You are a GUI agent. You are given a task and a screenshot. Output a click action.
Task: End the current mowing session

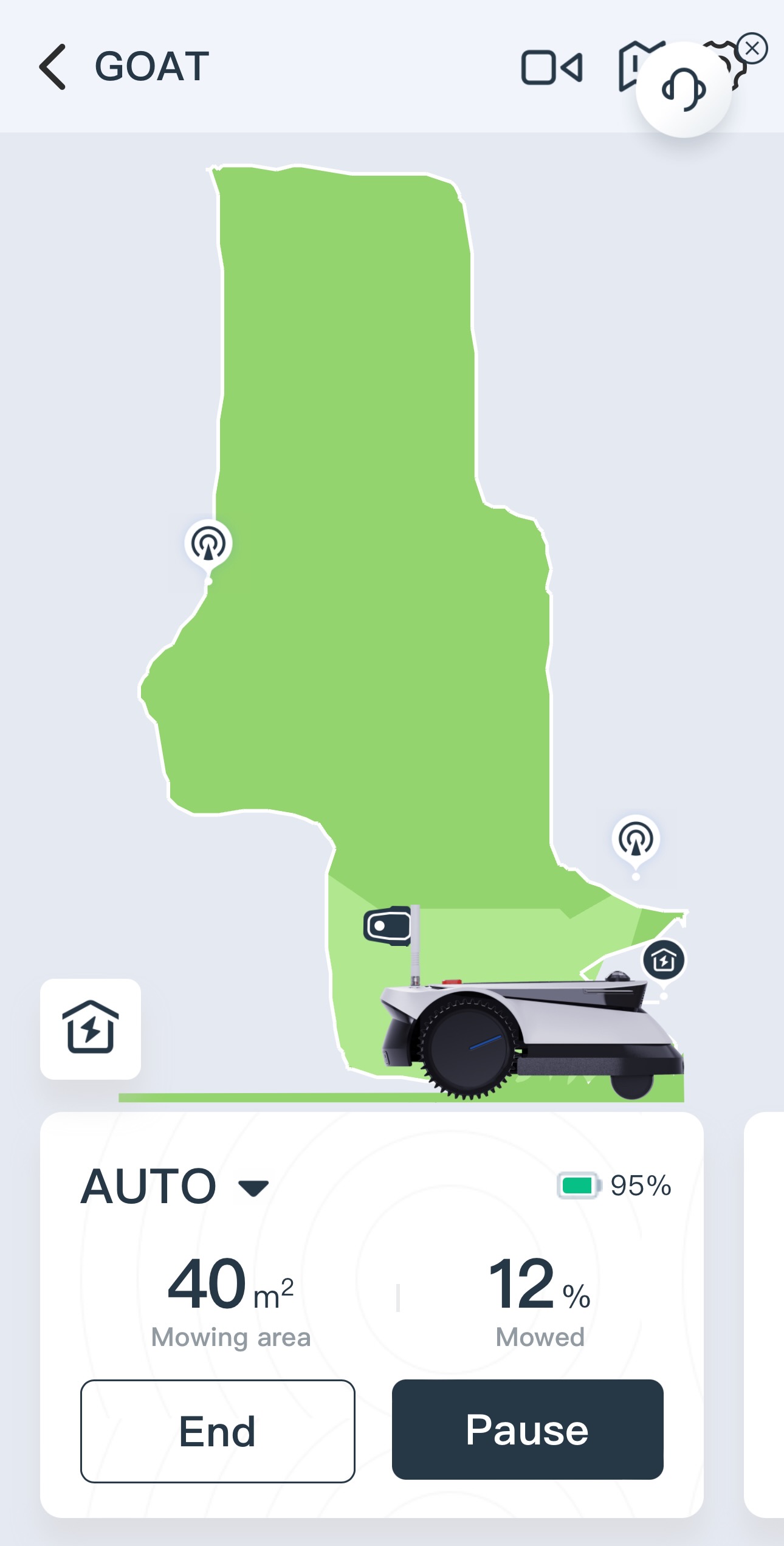(x=218, y=1430)
